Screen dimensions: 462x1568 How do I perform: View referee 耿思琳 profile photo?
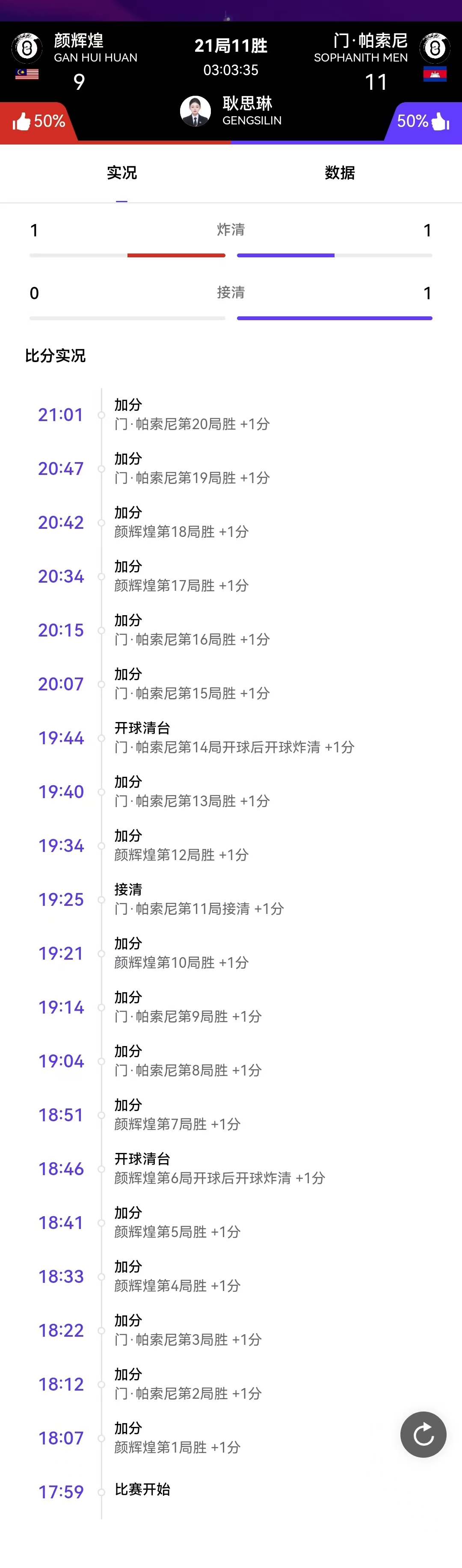pos(195,111)
